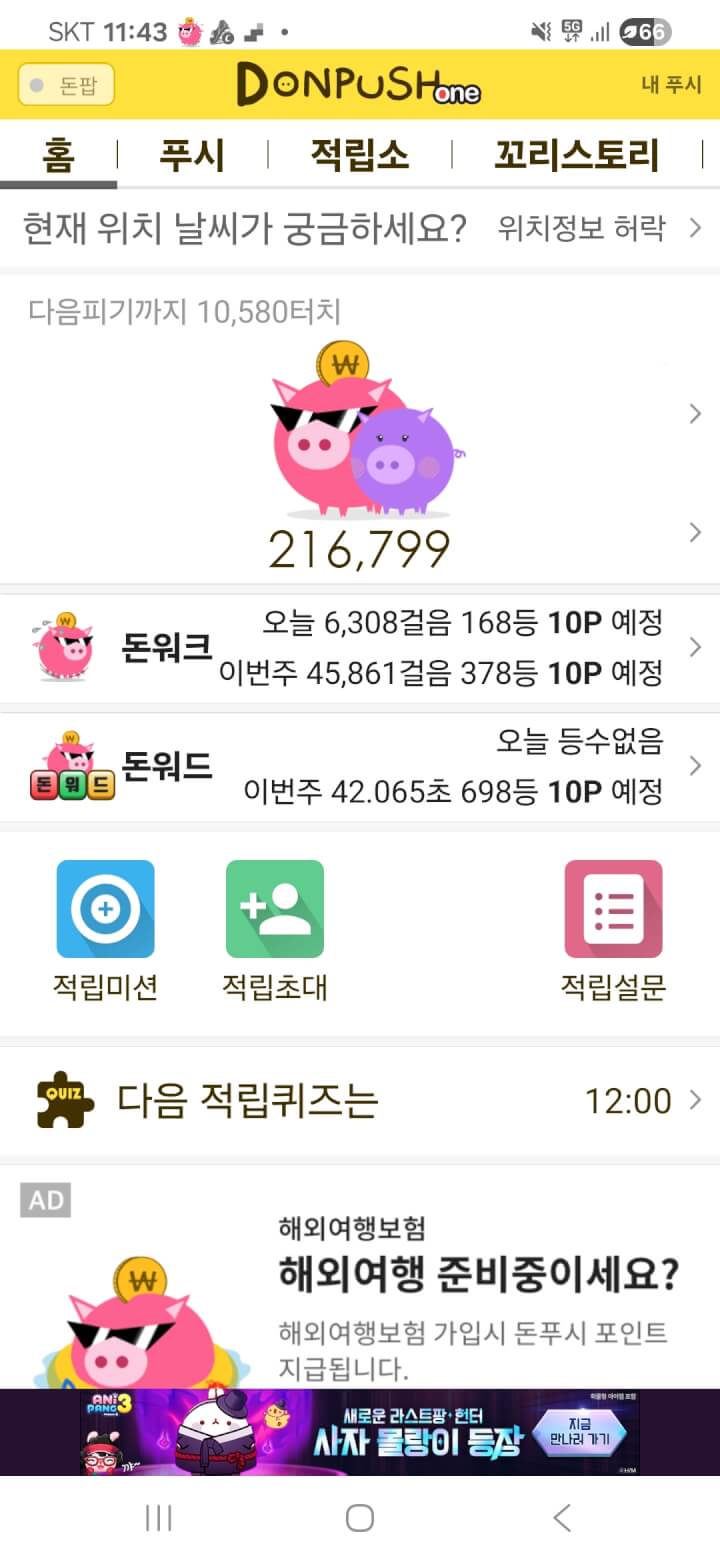
Task: Open the 다음 적립퀴즈는 12:00 row
Action: [360, 1101]
